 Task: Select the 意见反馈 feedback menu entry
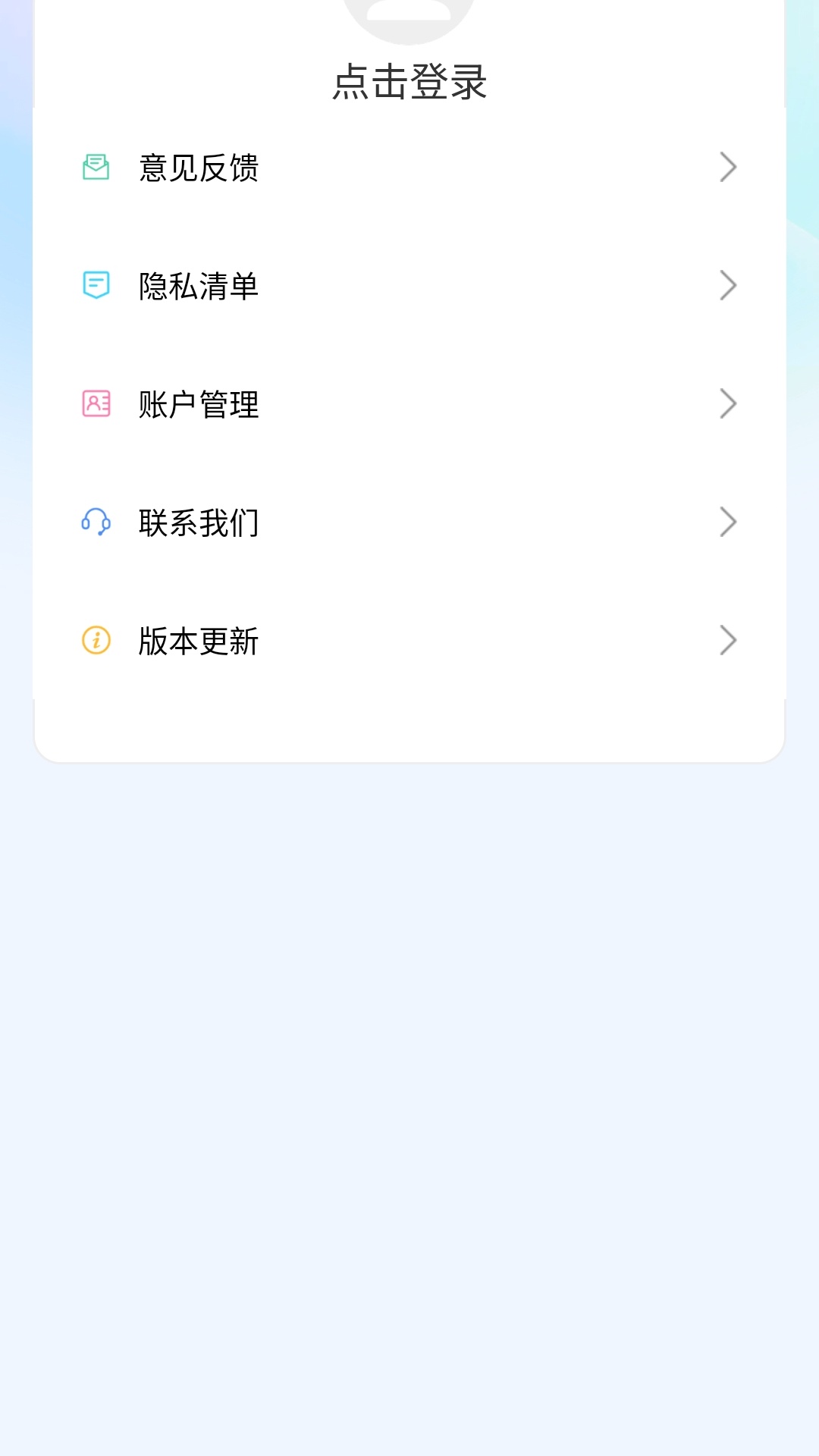199,168
